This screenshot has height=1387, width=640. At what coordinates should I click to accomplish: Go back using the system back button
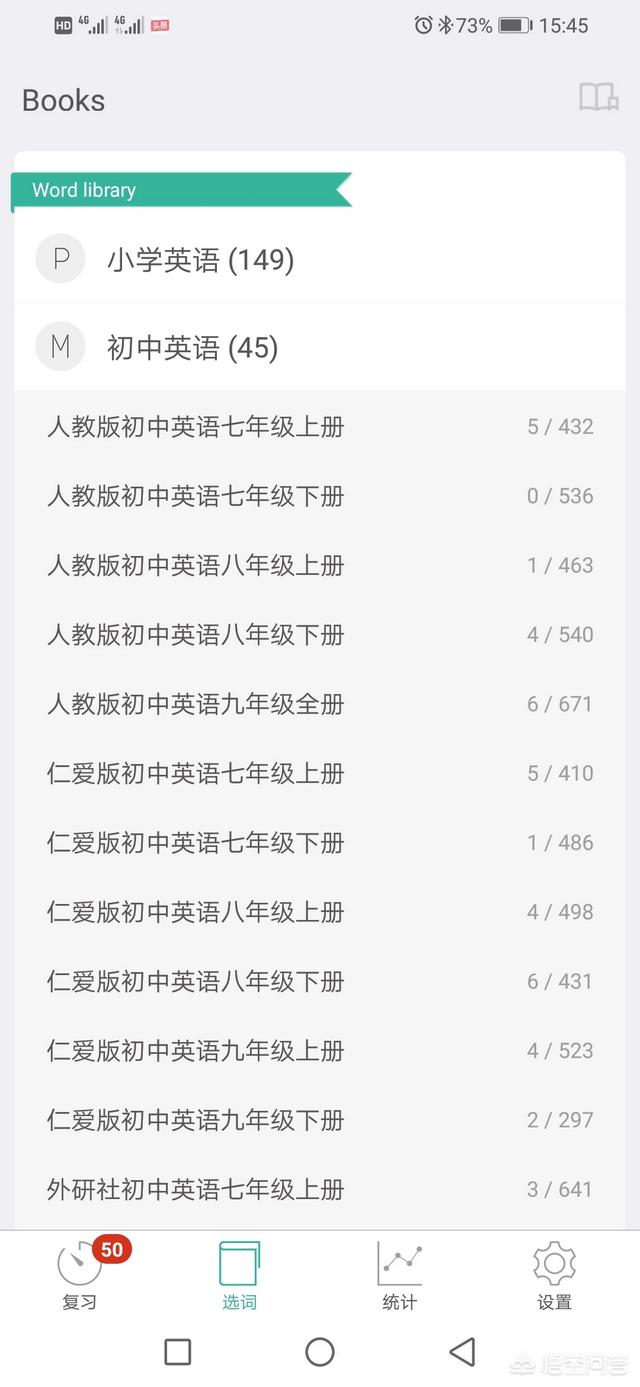click(x=462, y=1352)
